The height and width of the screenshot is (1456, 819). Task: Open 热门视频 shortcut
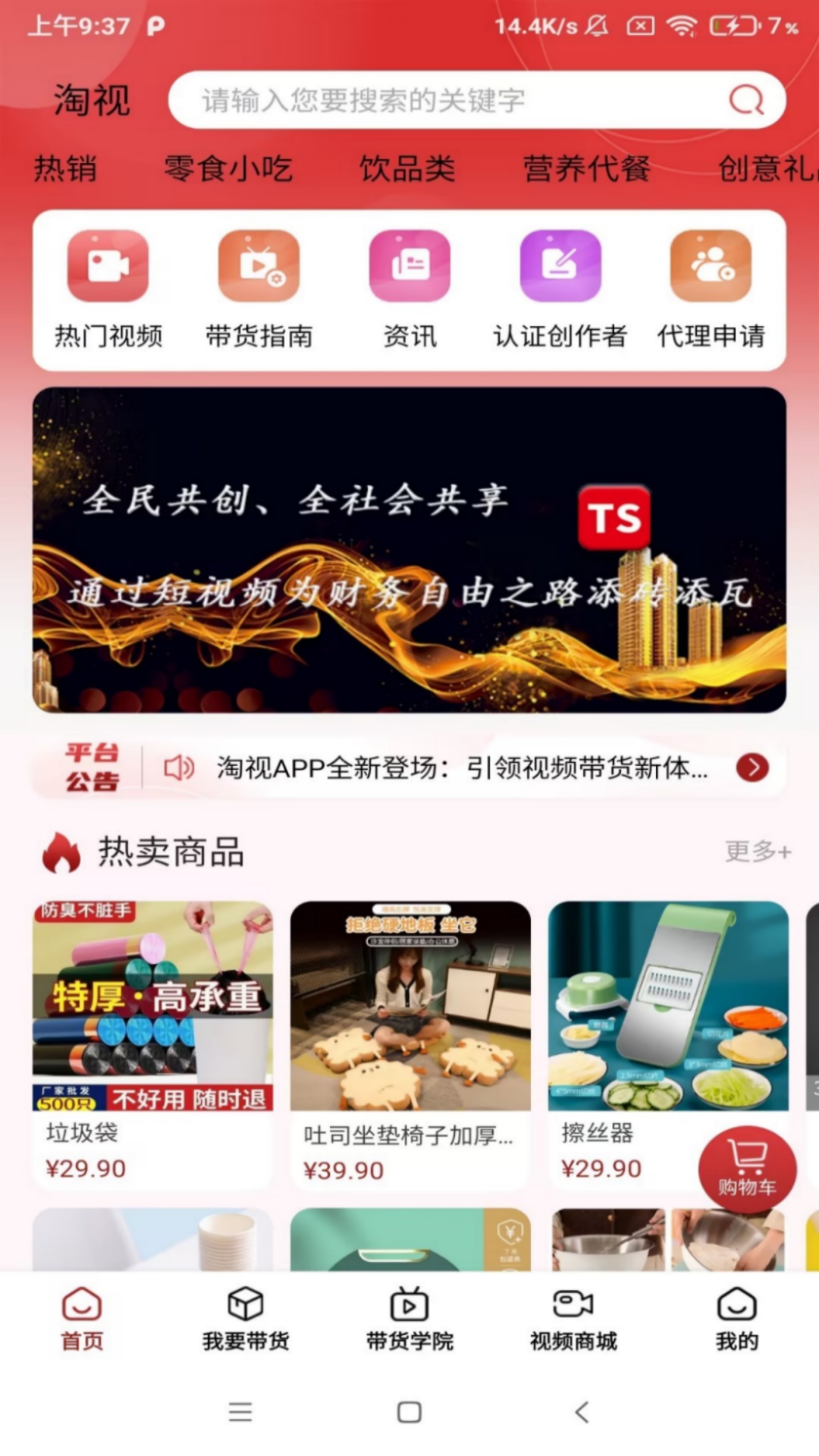[x=108, y=290]
